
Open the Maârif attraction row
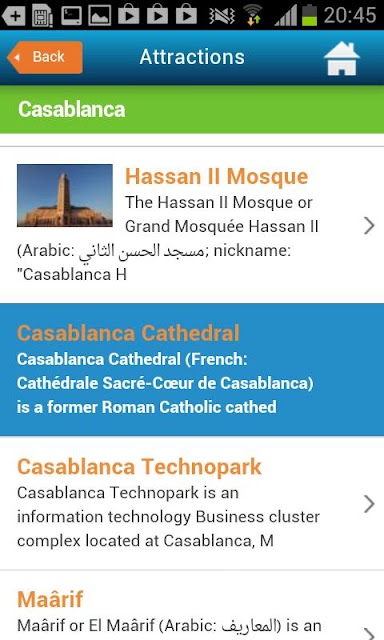coord(192,606)
